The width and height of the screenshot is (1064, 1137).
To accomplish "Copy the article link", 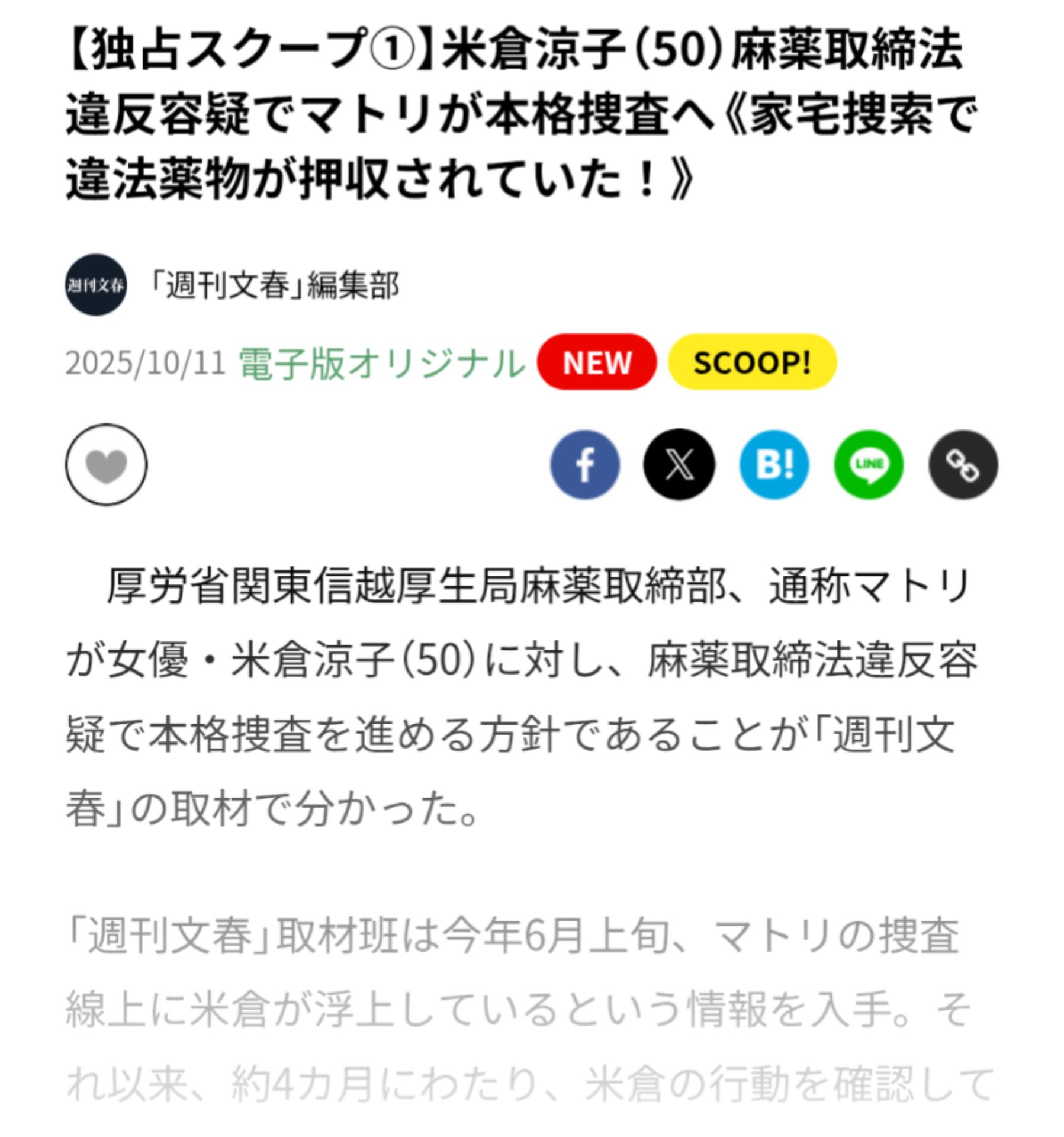I will pos(963,464).
